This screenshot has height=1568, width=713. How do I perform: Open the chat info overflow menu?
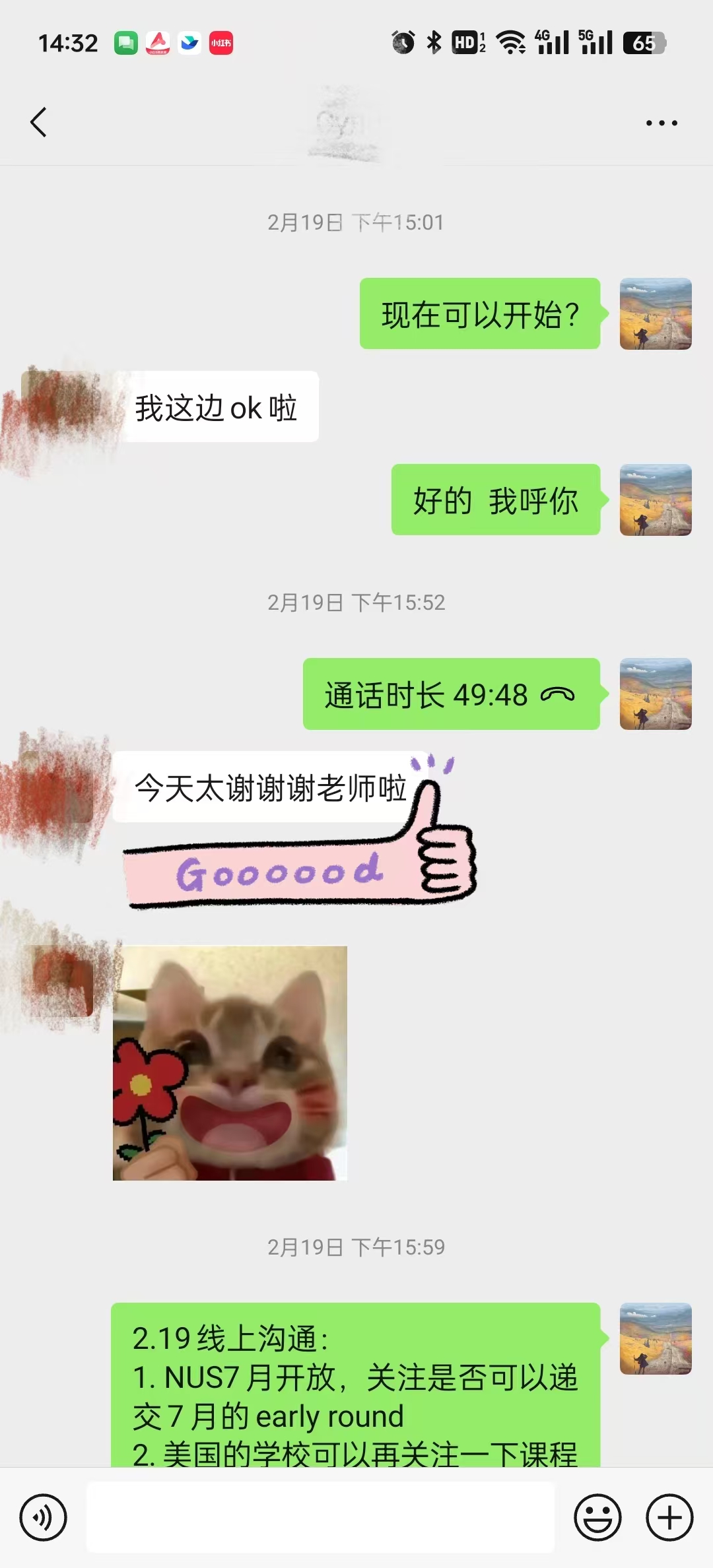pos(662,123)
